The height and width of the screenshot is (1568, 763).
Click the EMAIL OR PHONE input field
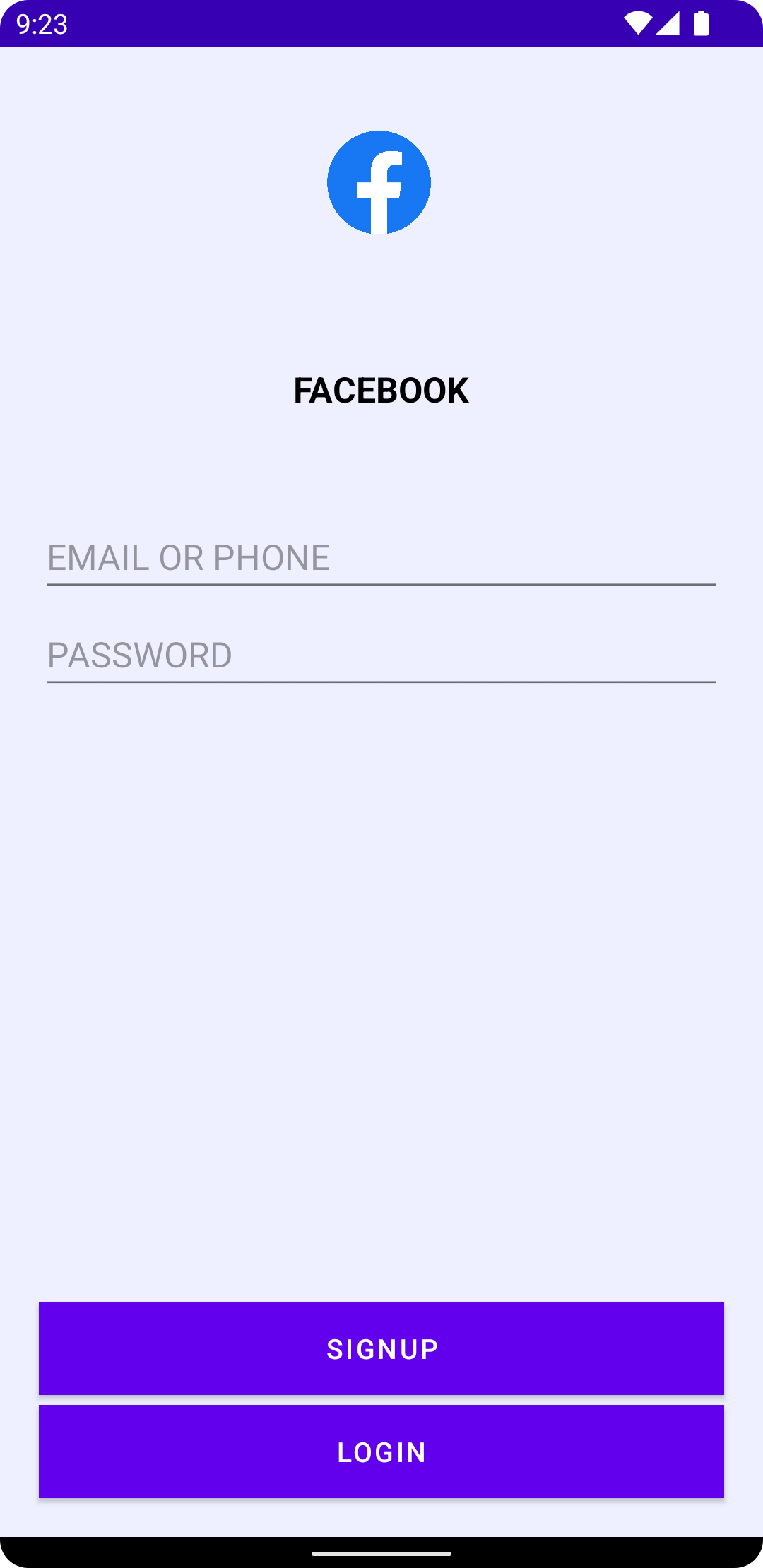pyautogui.click(x=381, y=558)
